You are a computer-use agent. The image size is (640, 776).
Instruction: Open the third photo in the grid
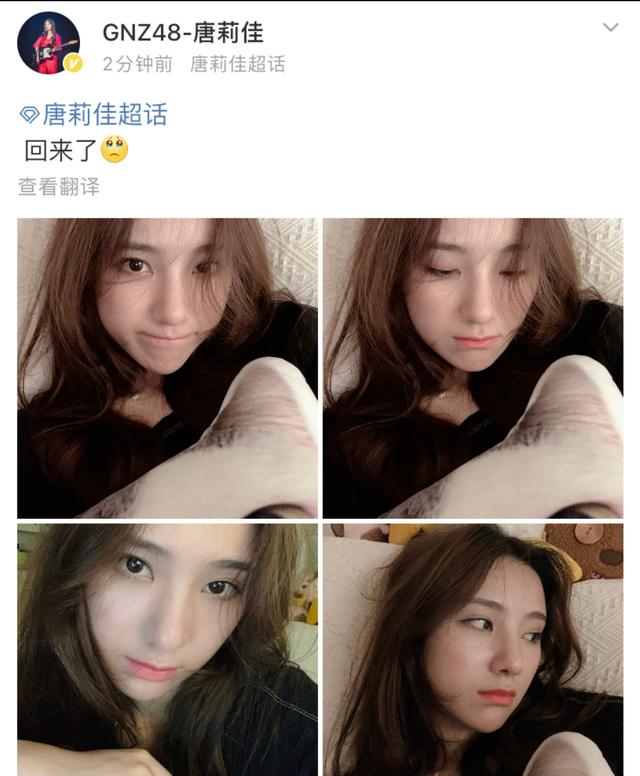(x=167, y=649)
